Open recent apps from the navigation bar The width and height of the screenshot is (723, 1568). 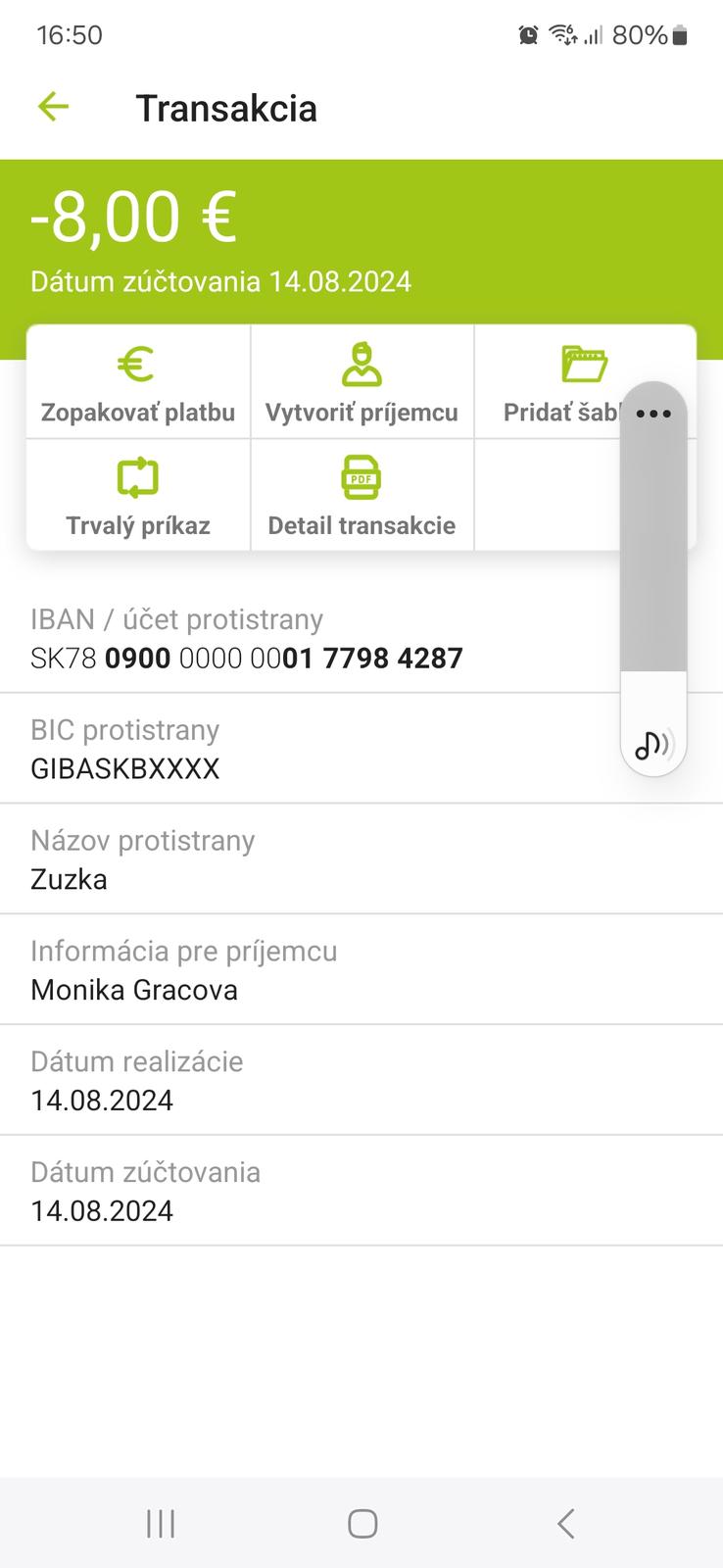(161, 1523)
